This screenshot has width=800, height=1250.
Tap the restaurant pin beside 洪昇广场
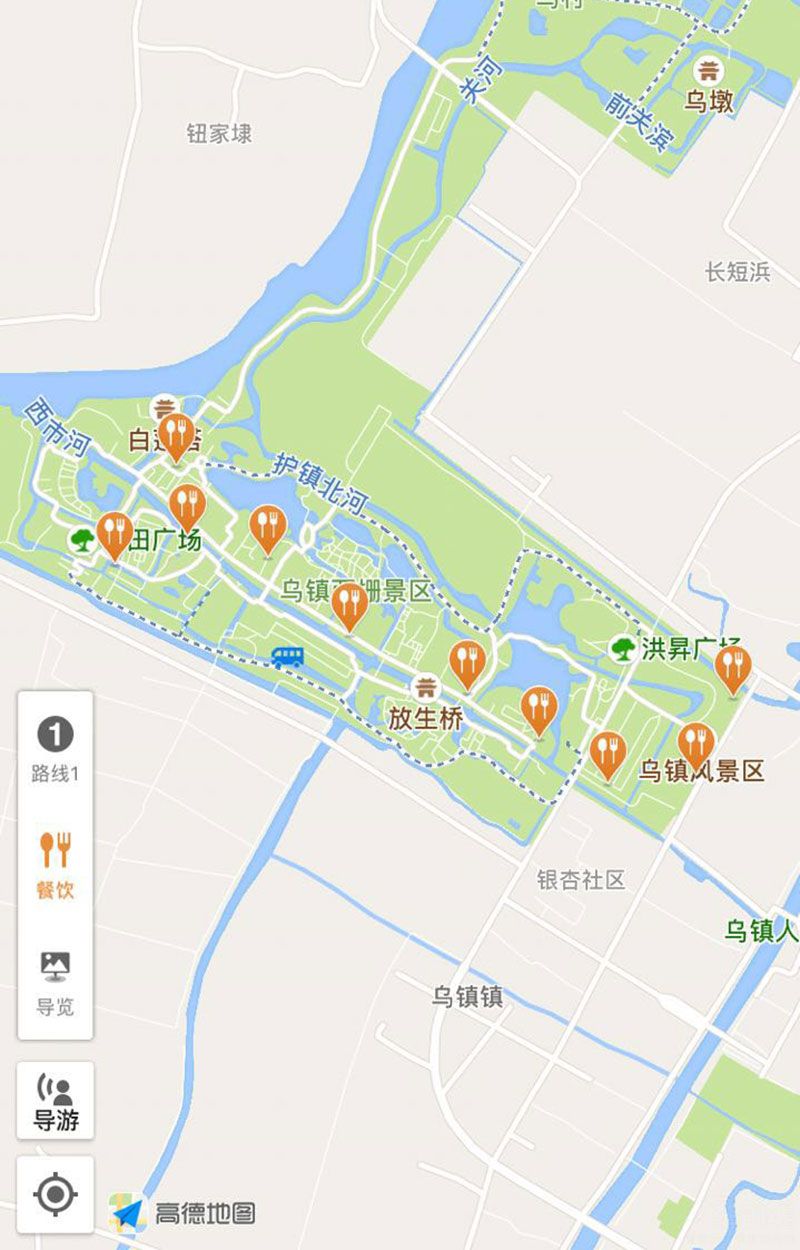click(733, 667)
